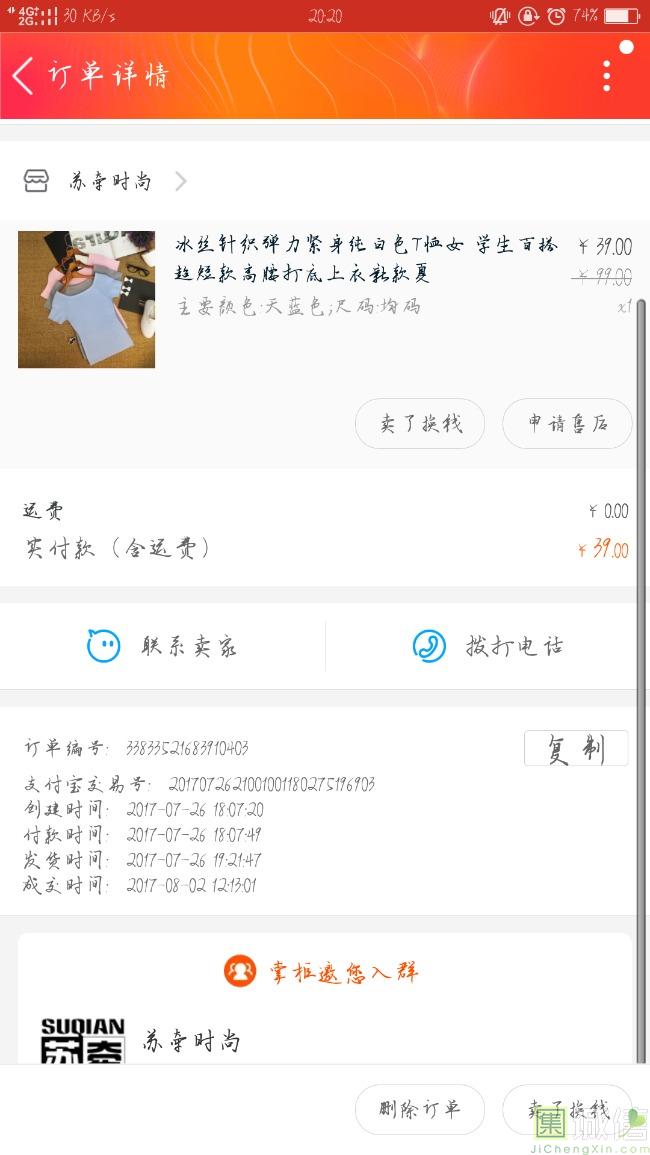Image resolution: width=650 pixels, height=1155 pixels.
Task: Tap 拨打电话 to call the seller
Action: 488,647
